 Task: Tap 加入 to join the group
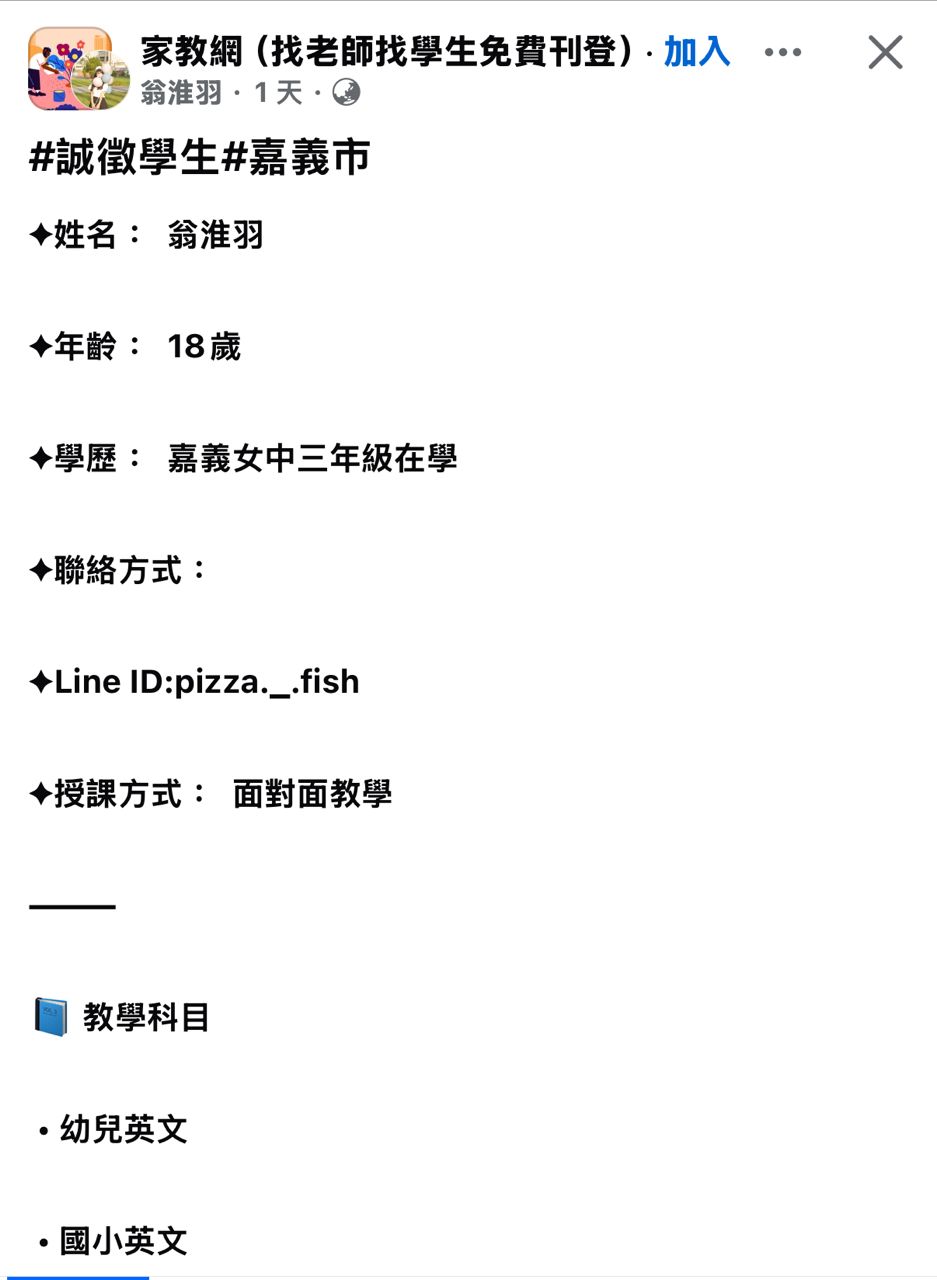(x=696, y=52)
